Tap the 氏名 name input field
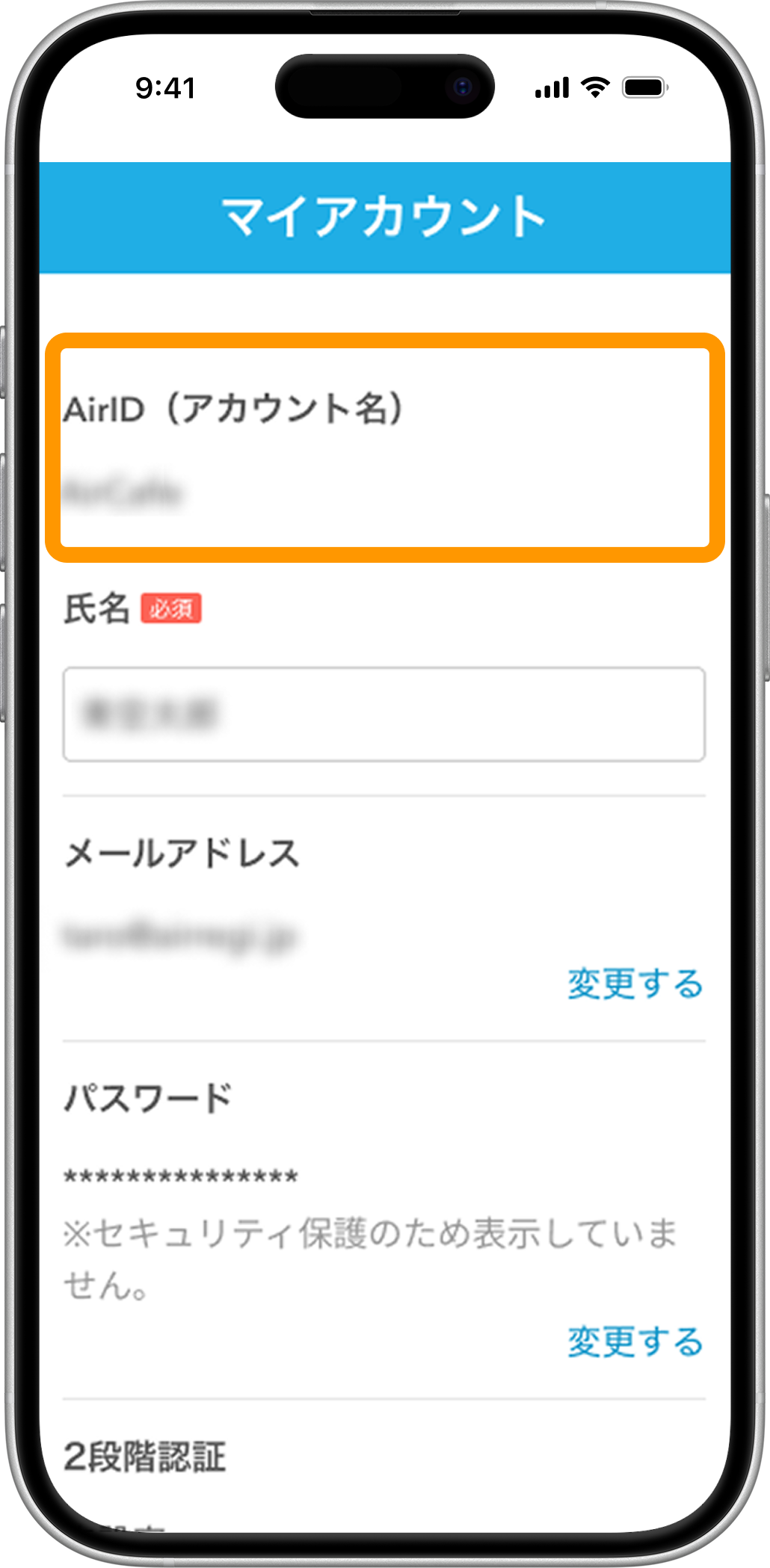Screen dimensions: 770x1568 point(384,714)
